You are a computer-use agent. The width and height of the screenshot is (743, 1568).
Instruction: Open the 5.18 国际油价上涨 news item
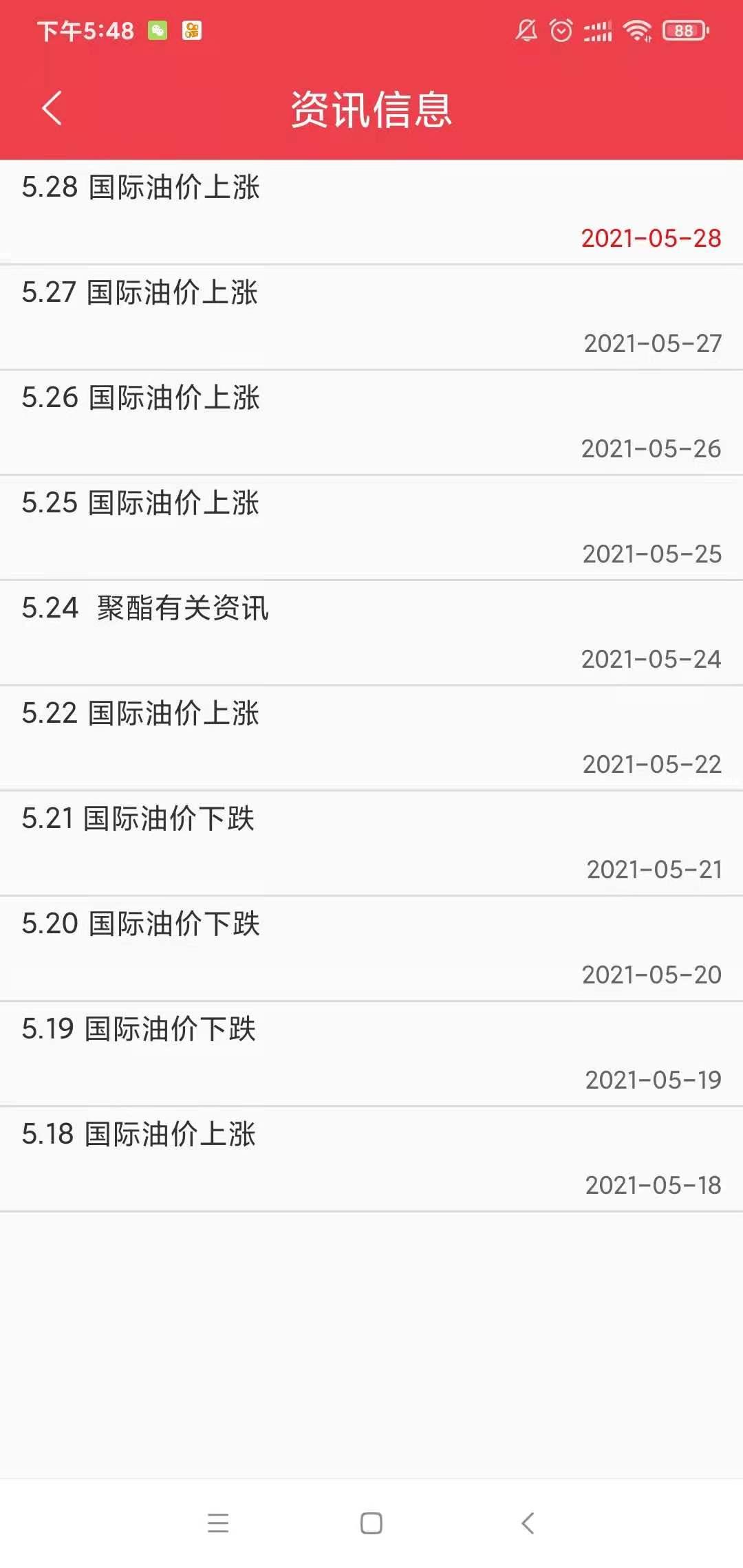point(139,1135)
